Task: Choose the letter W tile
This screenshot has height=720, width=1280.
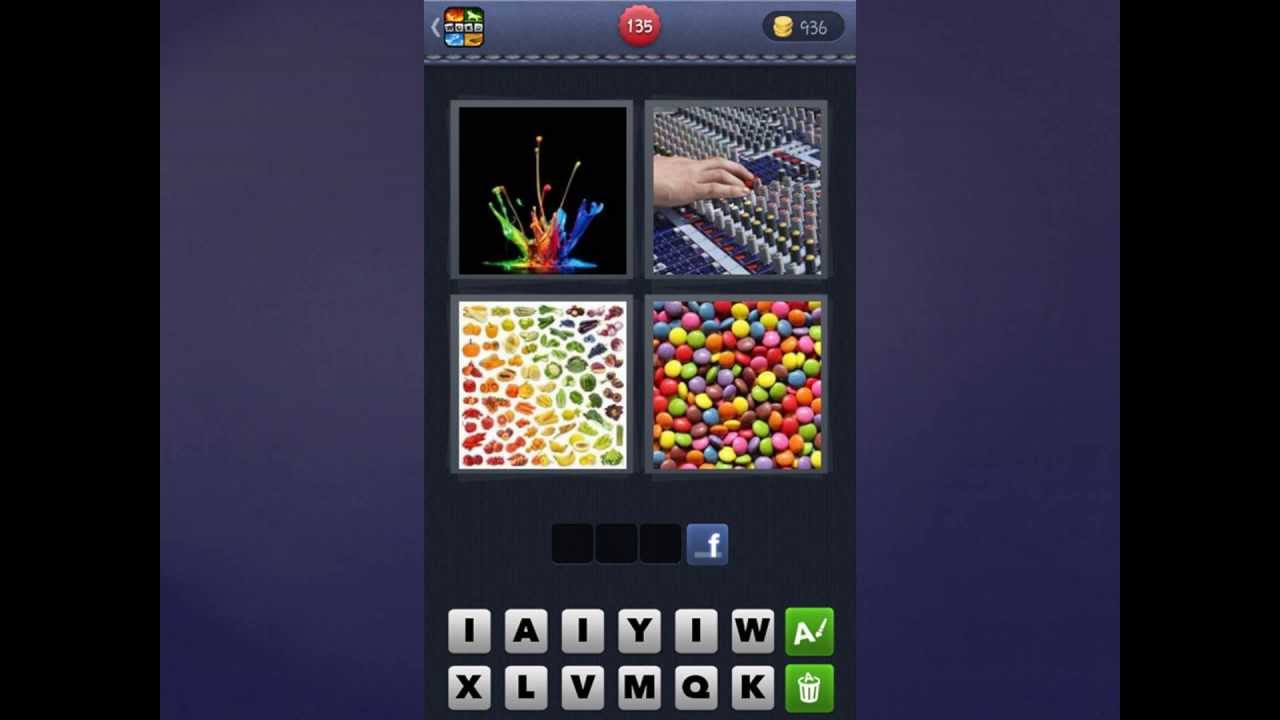Action: [x=752, y=632]
